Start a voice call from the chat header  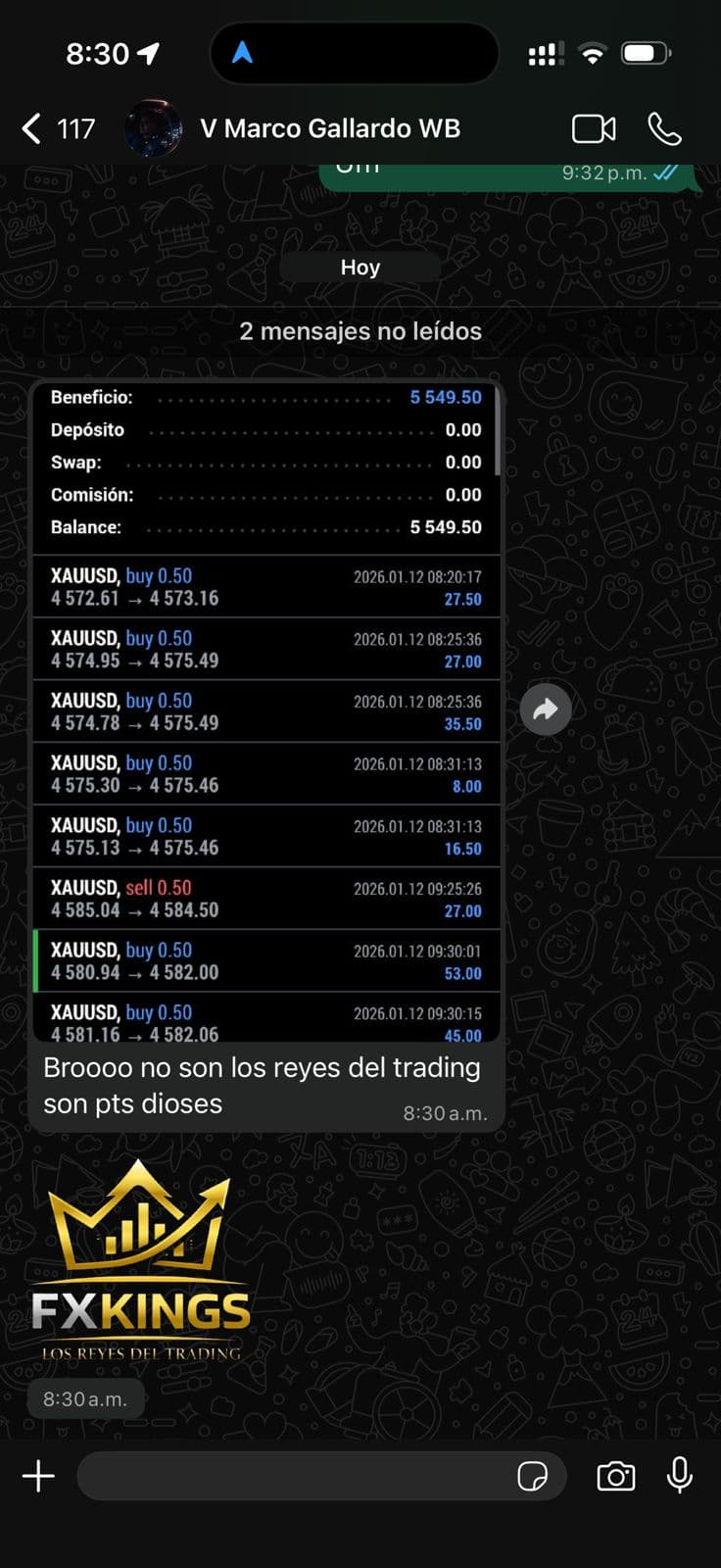coord(665,127)
